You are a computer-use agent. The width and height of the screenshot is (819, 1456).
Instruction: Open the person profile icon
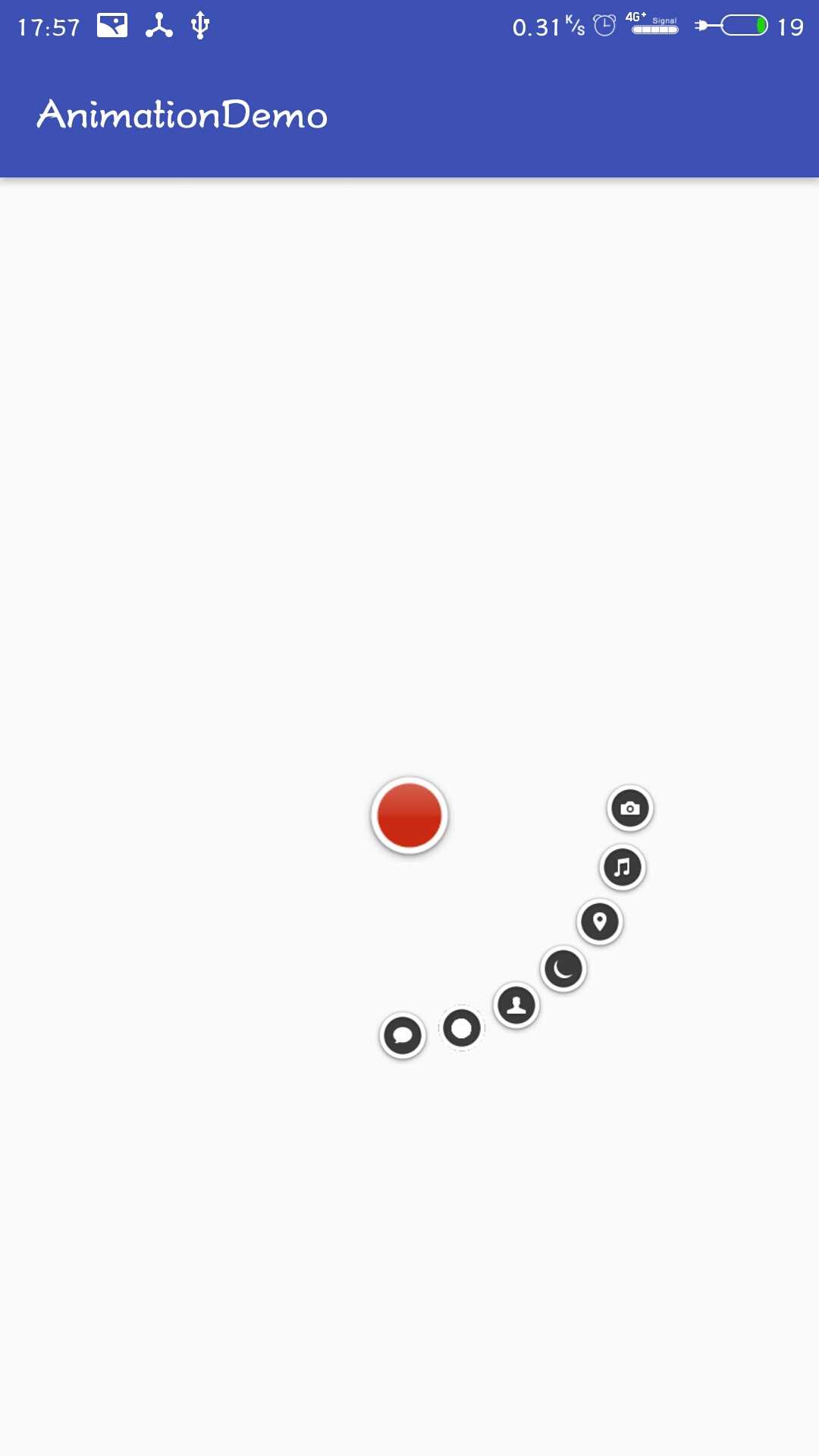[516, 1006]
